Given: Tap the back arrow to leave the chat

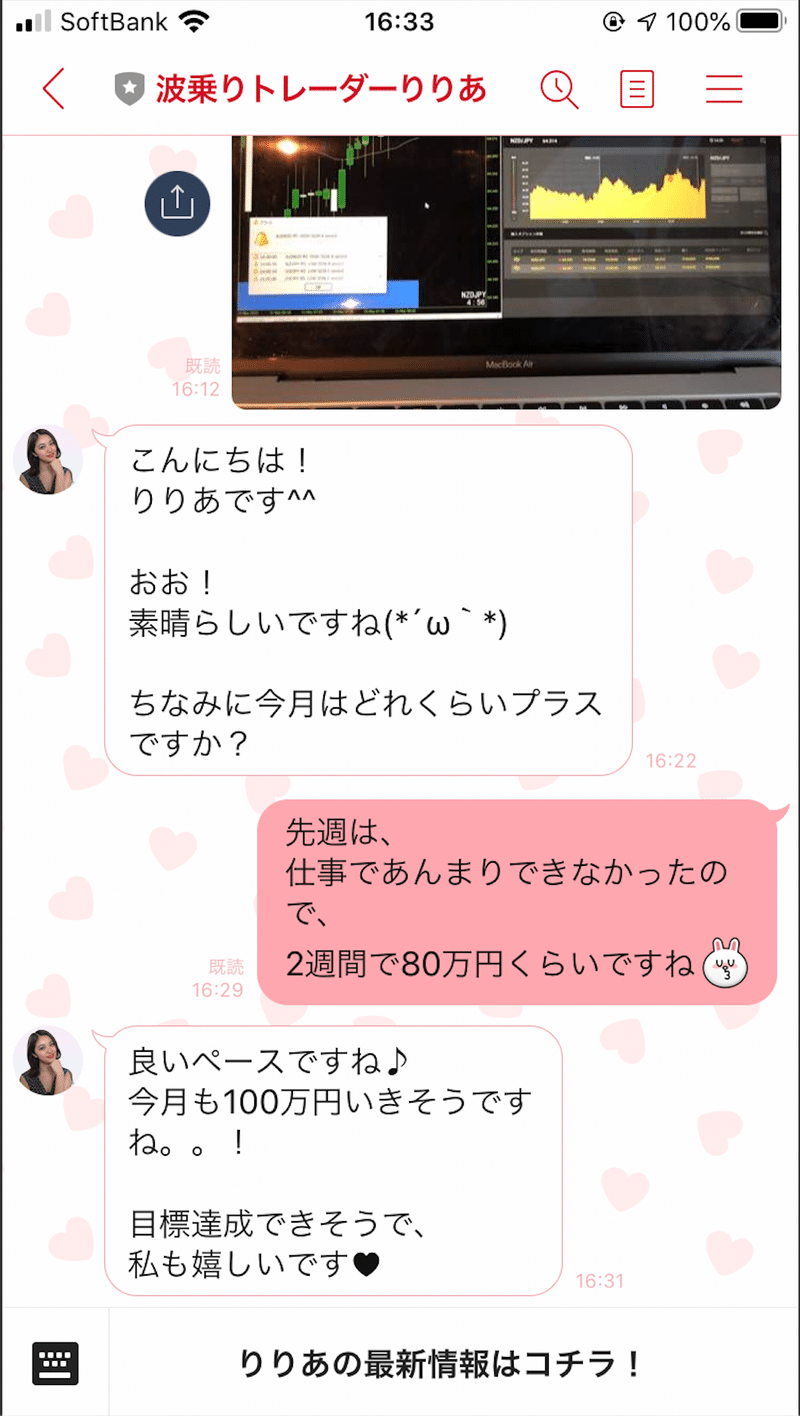Looking at the screenshot, I should click(52, 90).
